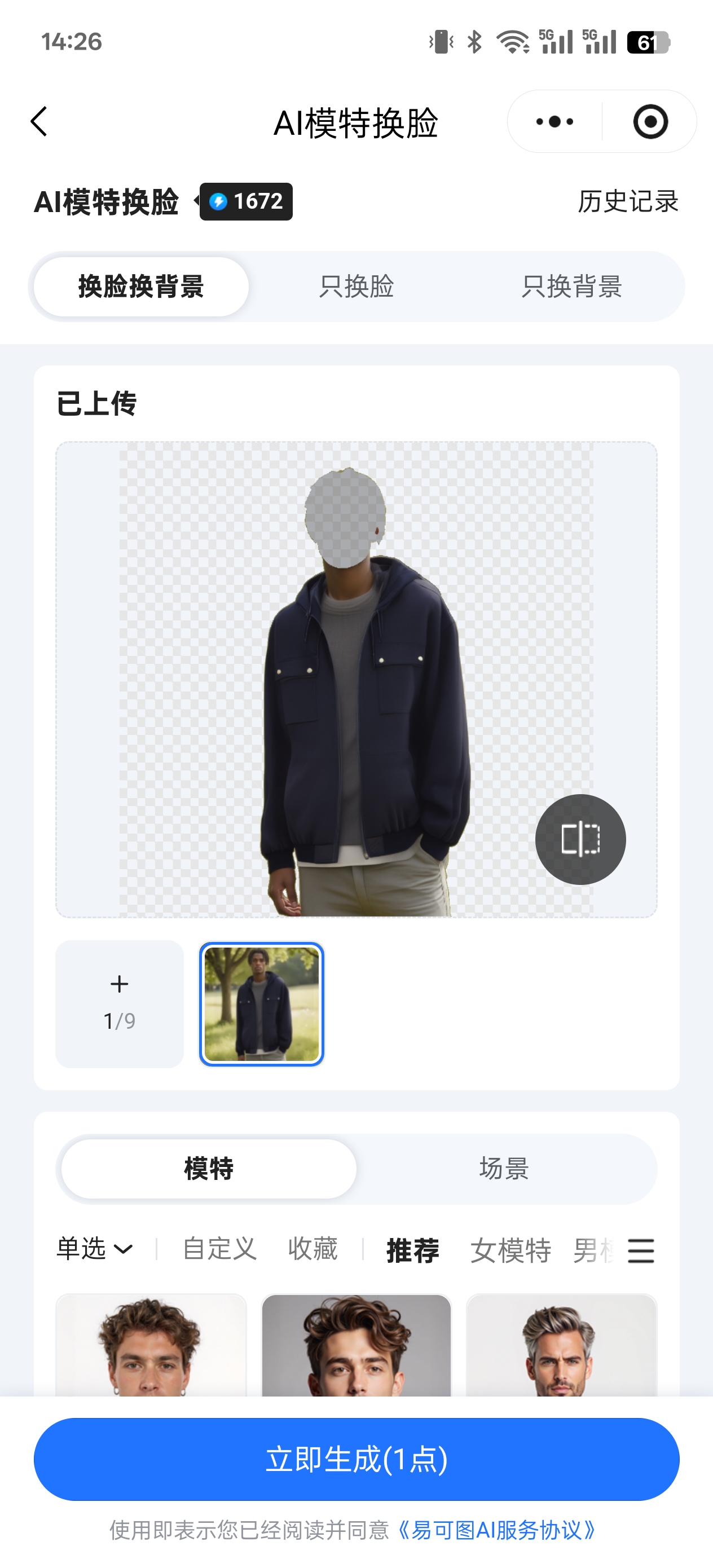The height and width of the screenshot is (1568, 713).
Task: Add another photo with the plus tile
Action: pyautogui.click(x=120, y=1003)
